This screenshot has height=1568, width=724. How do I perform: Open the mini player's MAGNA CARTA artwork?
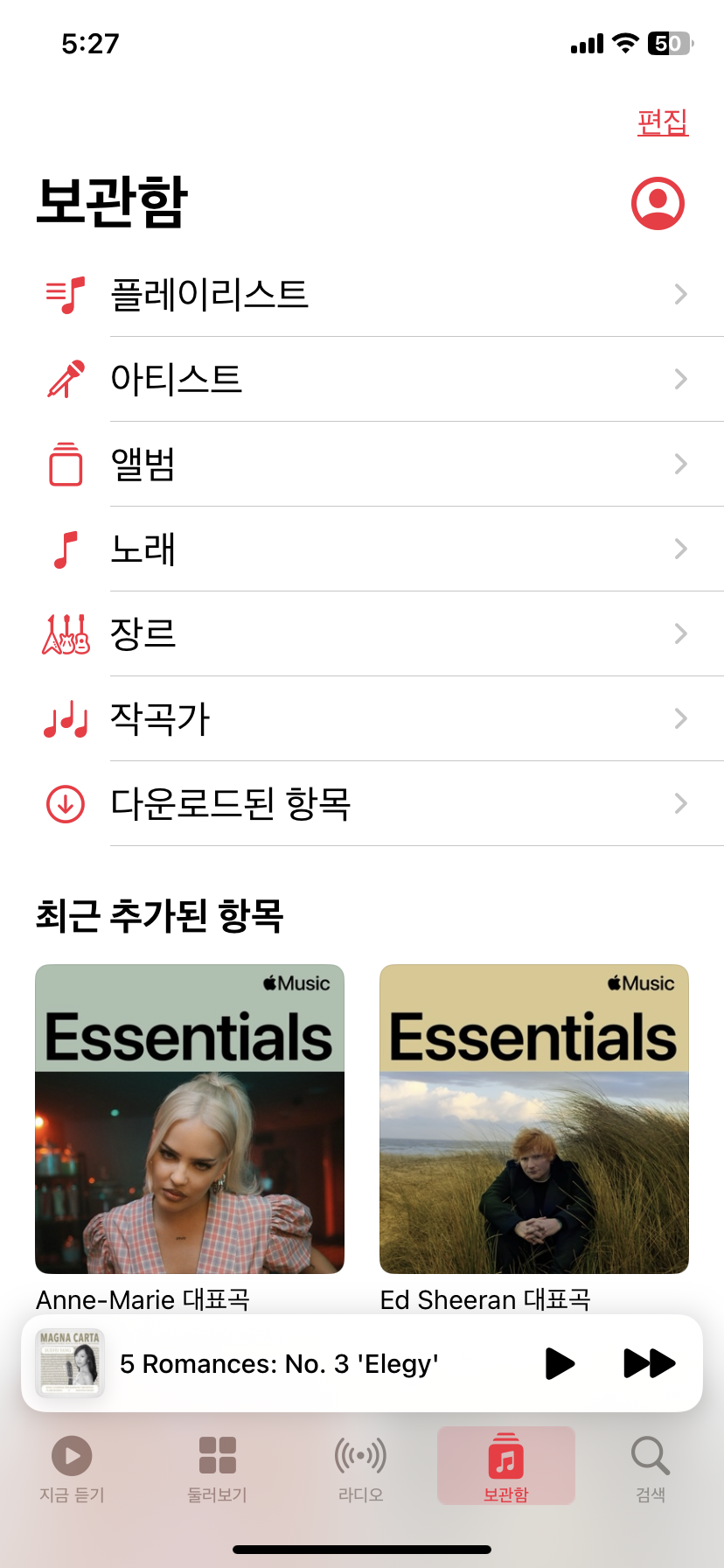click(70, 1363)
